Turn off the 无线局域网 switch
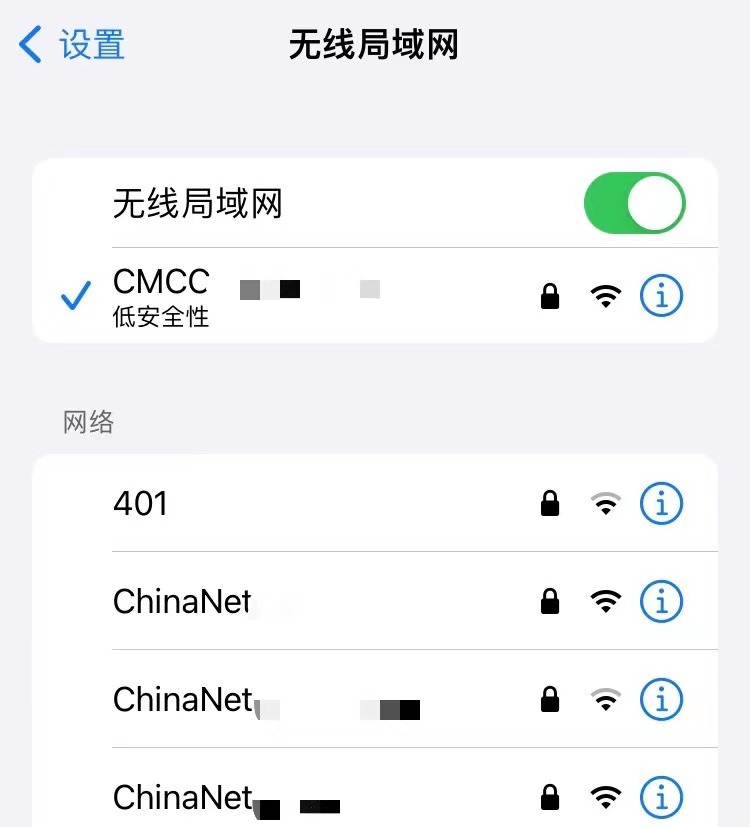The width and height of the screenshot is (750, 827). click(x=635, y=203)
